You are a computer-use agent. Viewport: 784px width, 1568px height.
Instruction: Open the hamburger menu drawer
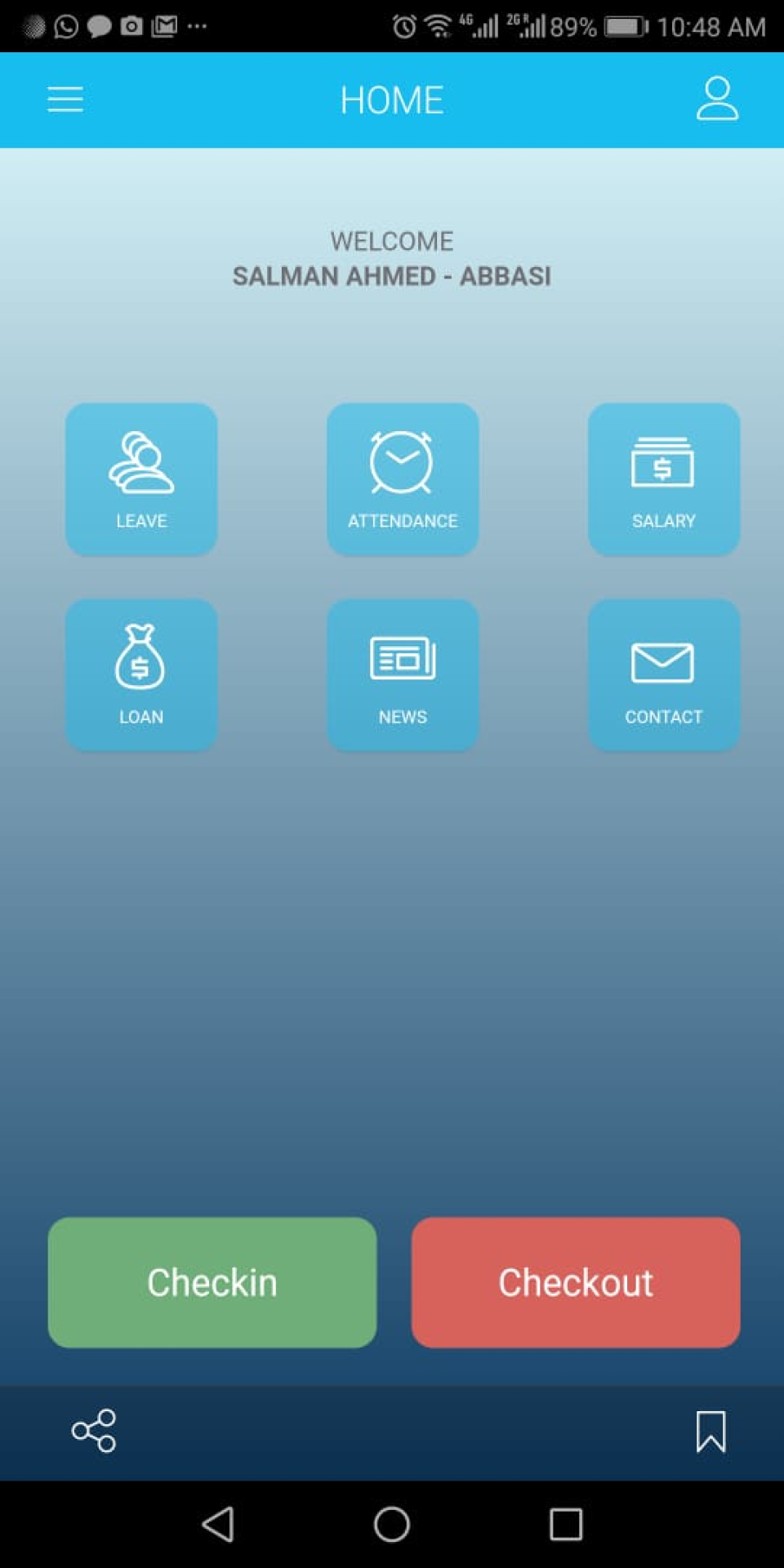click(65, 100)
